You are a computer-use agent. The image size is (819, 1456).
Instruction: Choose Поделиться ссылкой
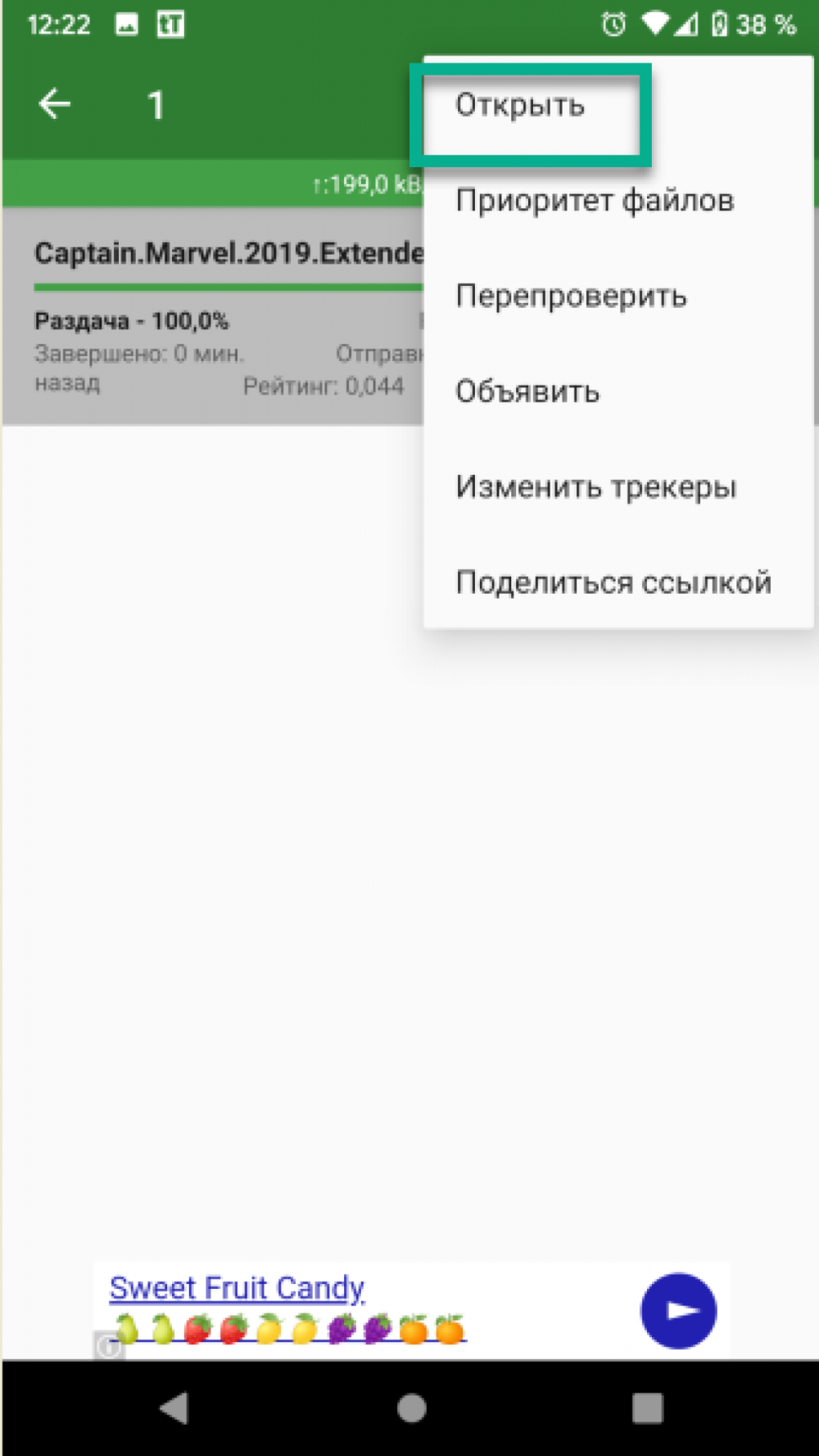(613, 582)
